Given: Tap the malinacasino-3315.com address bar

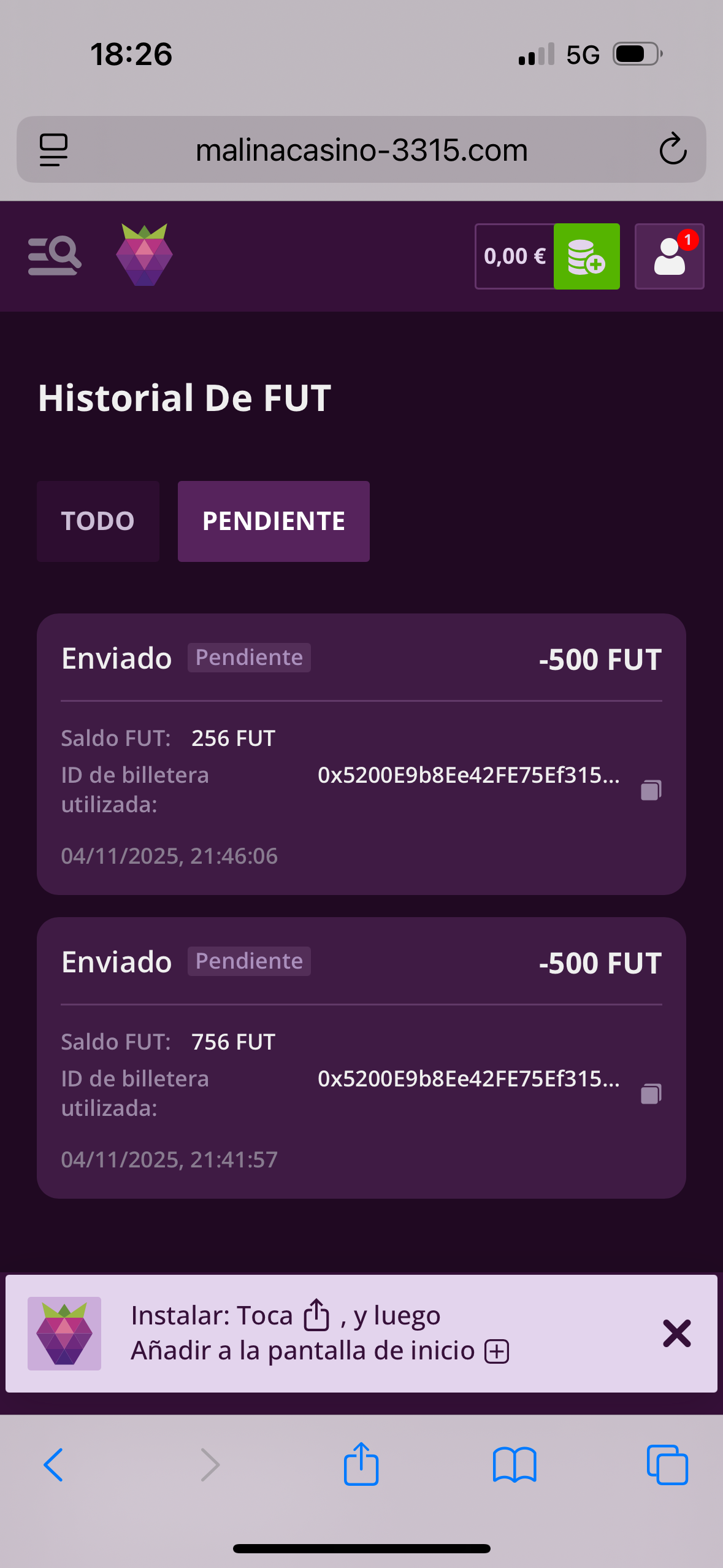Looking at the screenshot, I should tap(361, 149).
